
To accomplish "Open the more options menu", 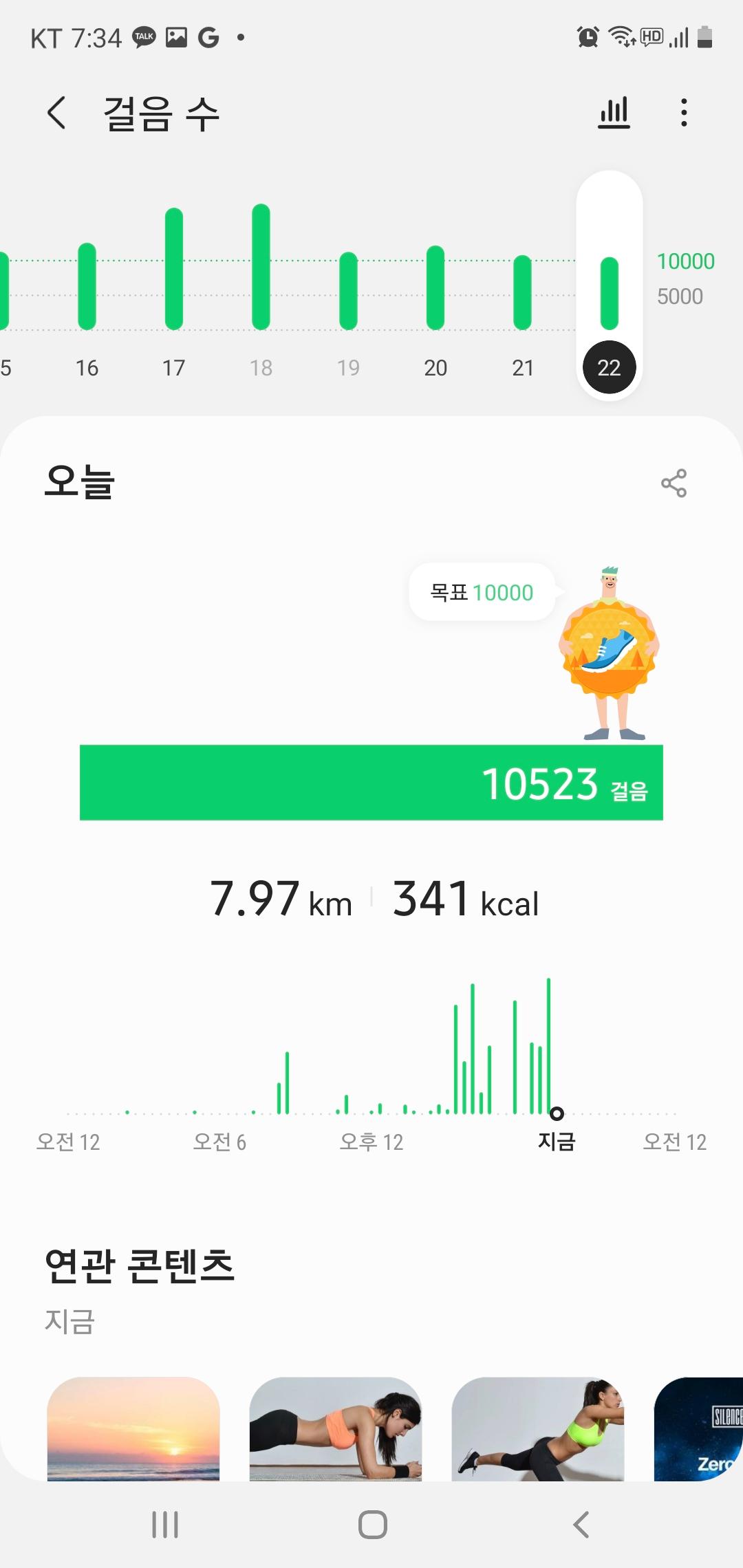I will 683,113.
